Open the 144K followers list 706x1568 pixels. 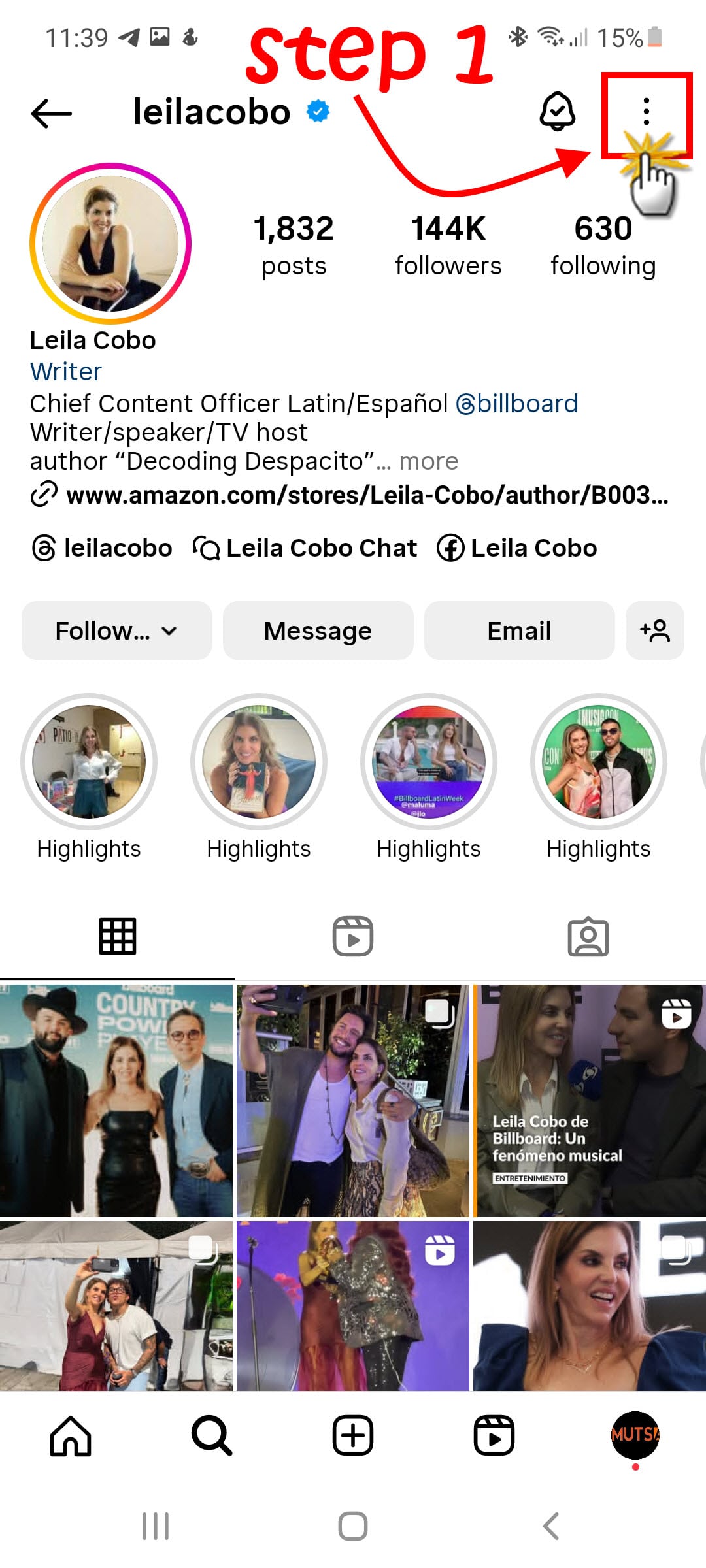click(448, 246)
